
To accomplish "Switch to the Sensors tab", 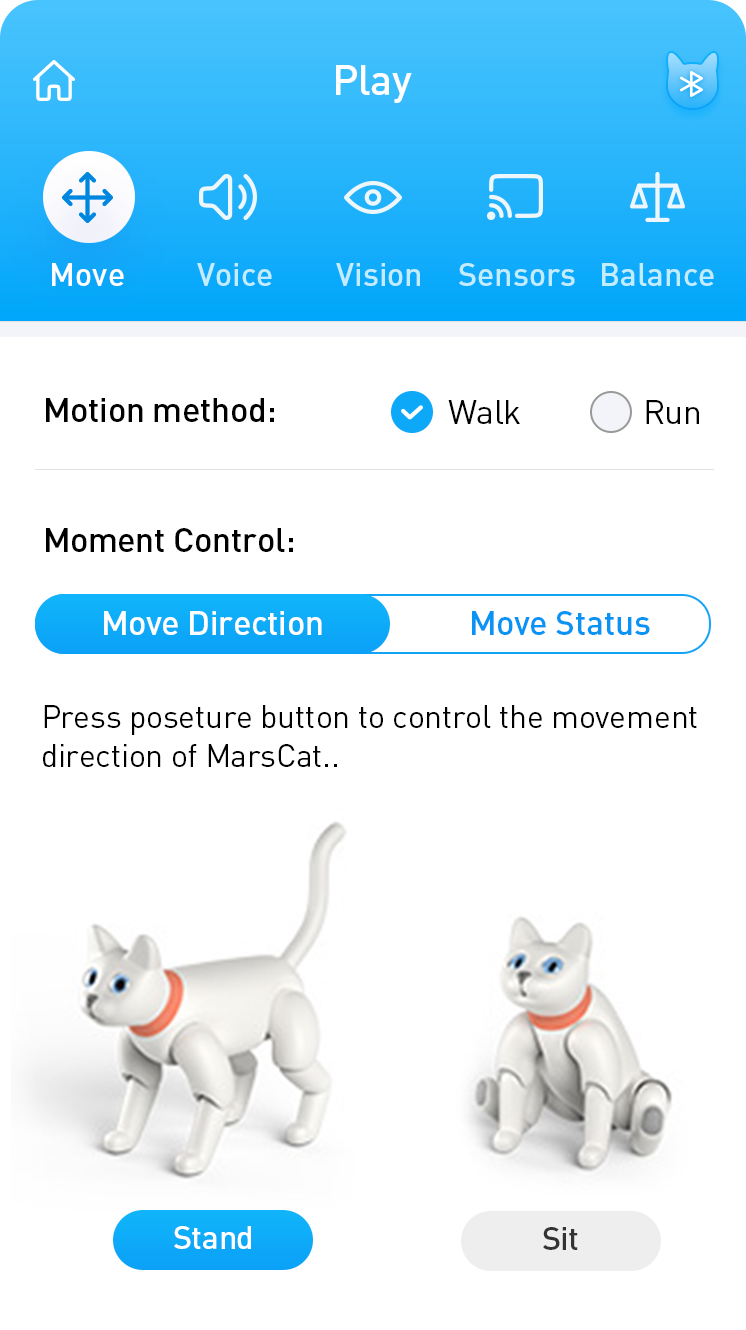I will point(516,221).
